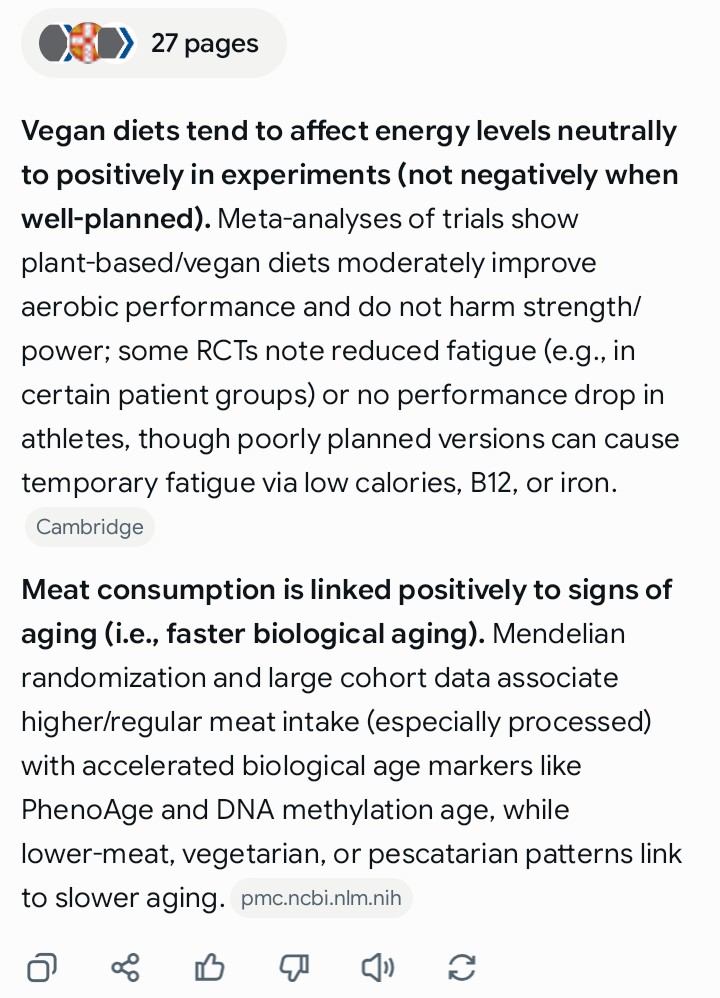Copy the response text
Screen dimensions: 720x998
[x=42, y=967]
